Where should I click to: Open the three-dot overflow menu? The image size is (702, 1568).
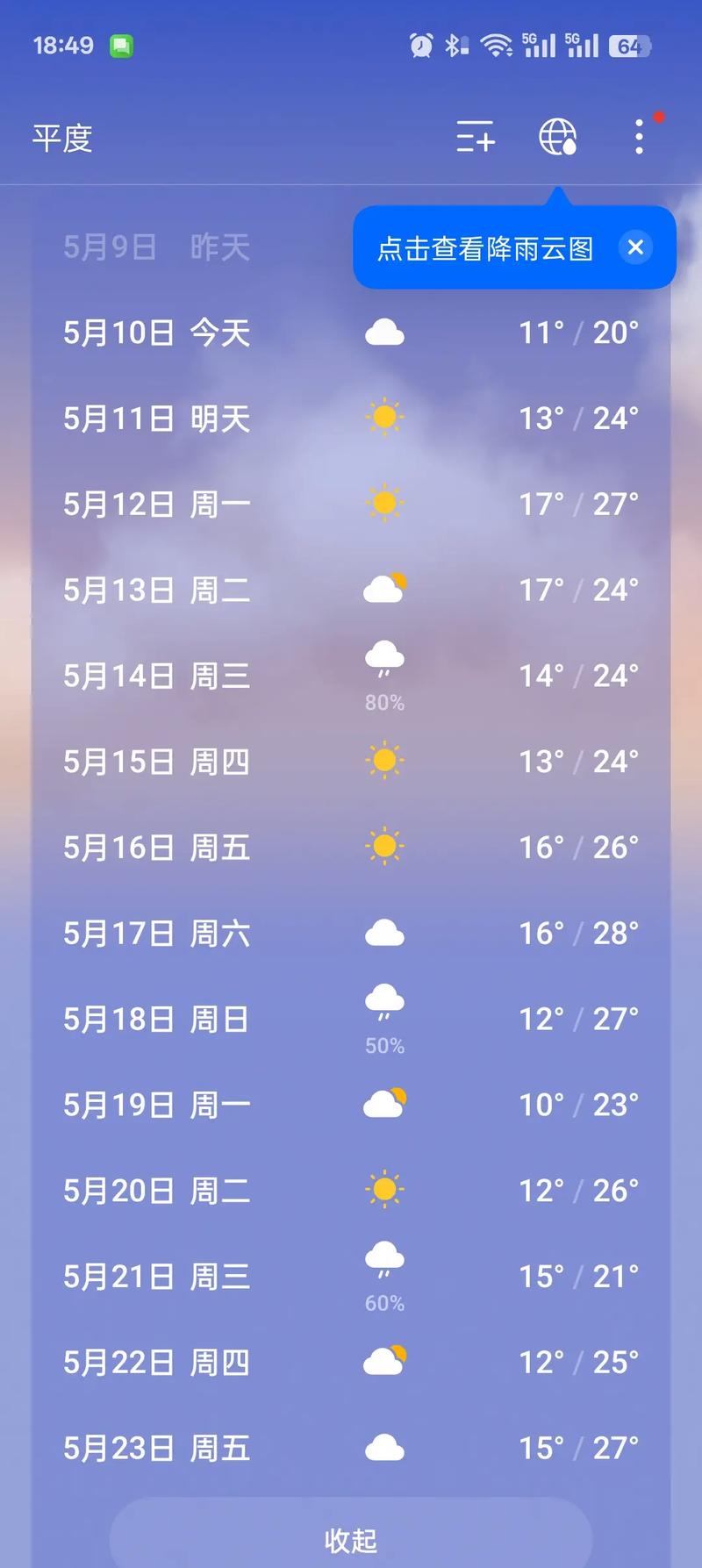coord(639,138)
